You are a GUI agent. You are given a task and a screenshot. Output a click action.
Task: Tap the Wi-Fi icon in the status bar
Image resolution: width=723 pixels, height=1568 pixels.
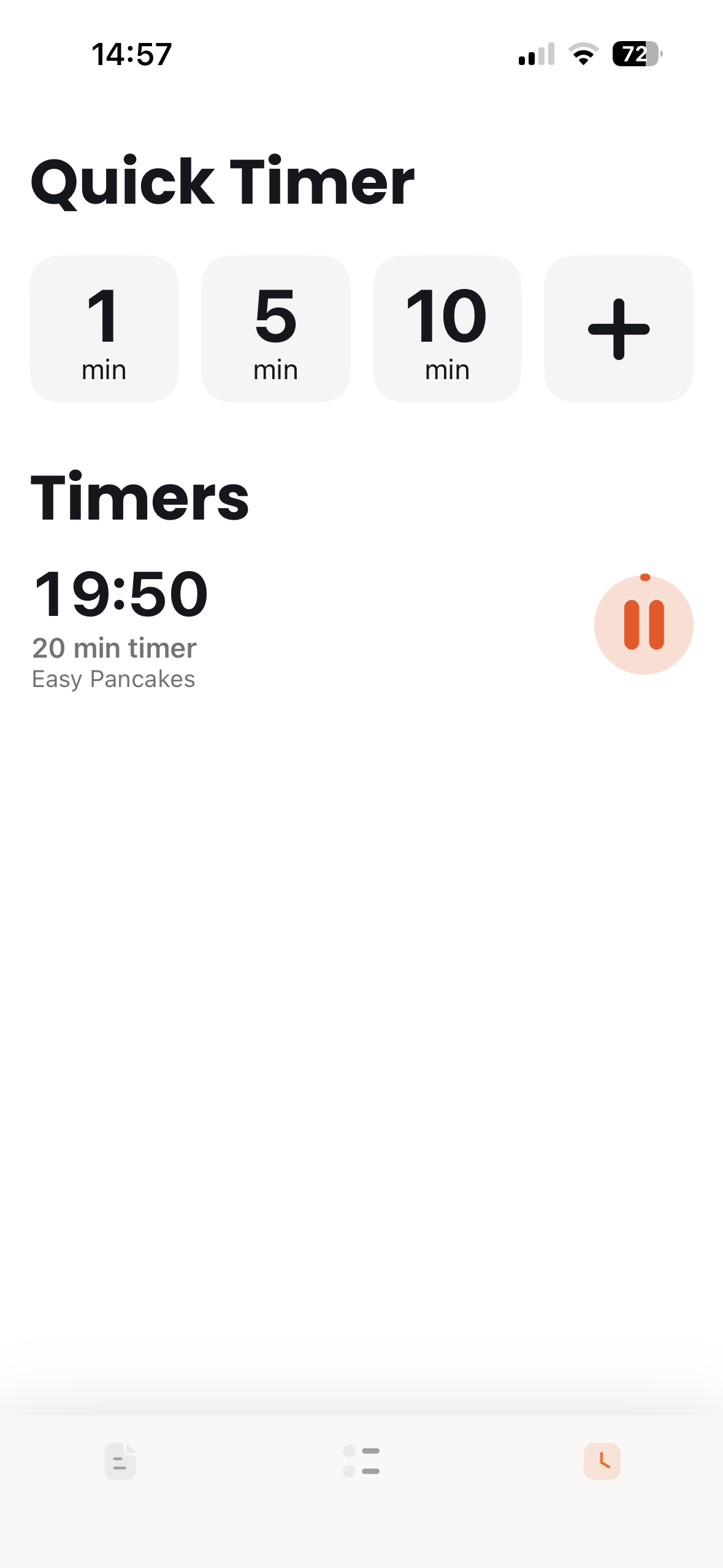583,55
